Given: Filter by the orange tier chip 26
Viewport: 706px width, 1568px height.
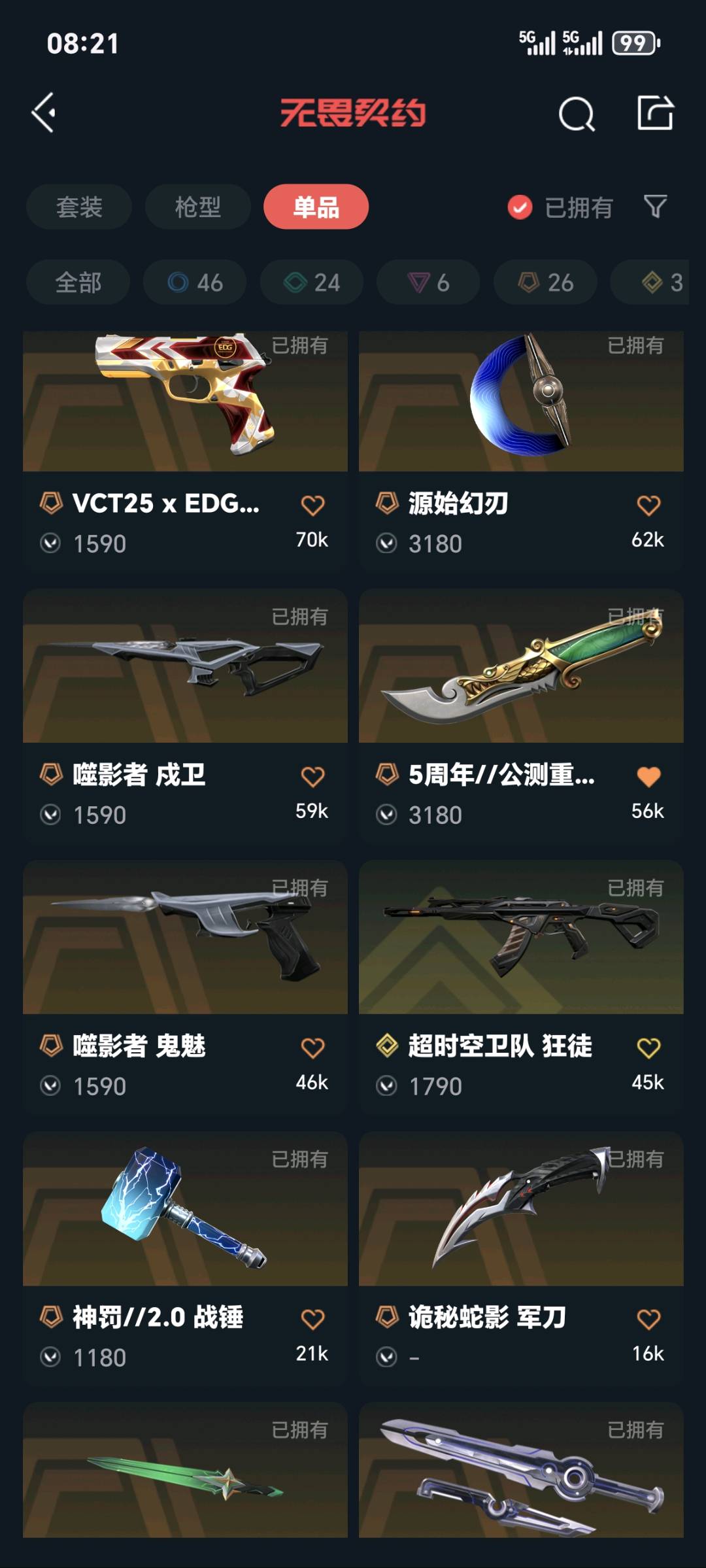Looking at the screenshot, I should point(545,282).
